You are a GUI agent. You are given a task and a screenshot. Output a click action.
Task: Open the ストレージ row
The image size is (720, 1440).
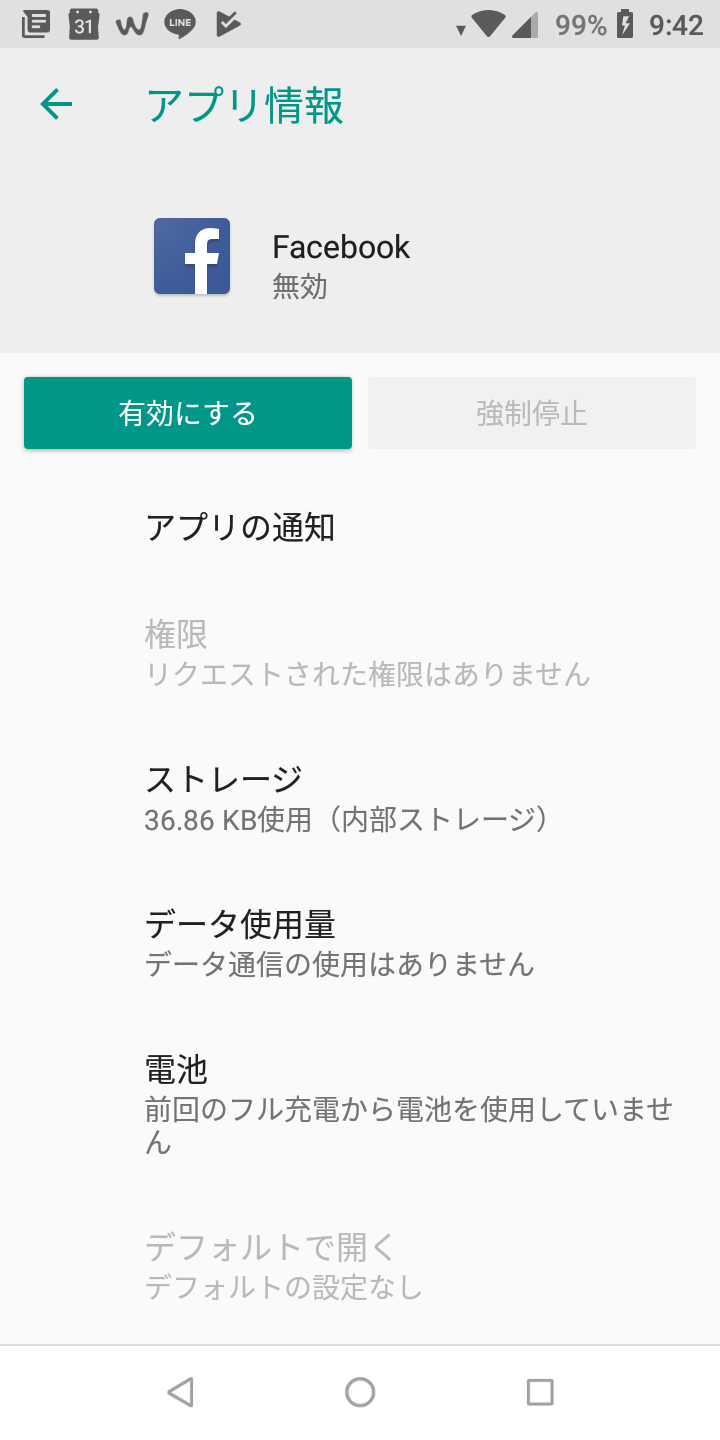360,798
